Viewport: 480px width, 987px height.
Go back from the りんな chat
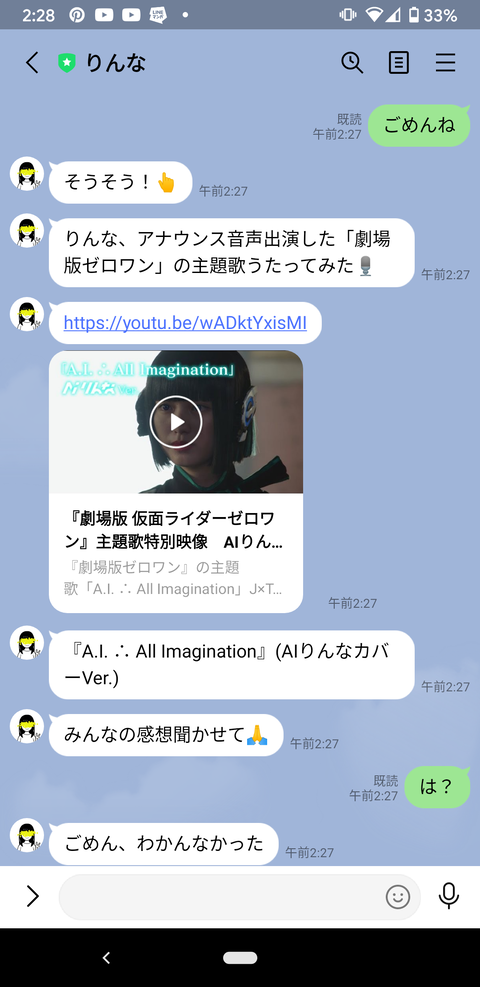tap(32, 63)
